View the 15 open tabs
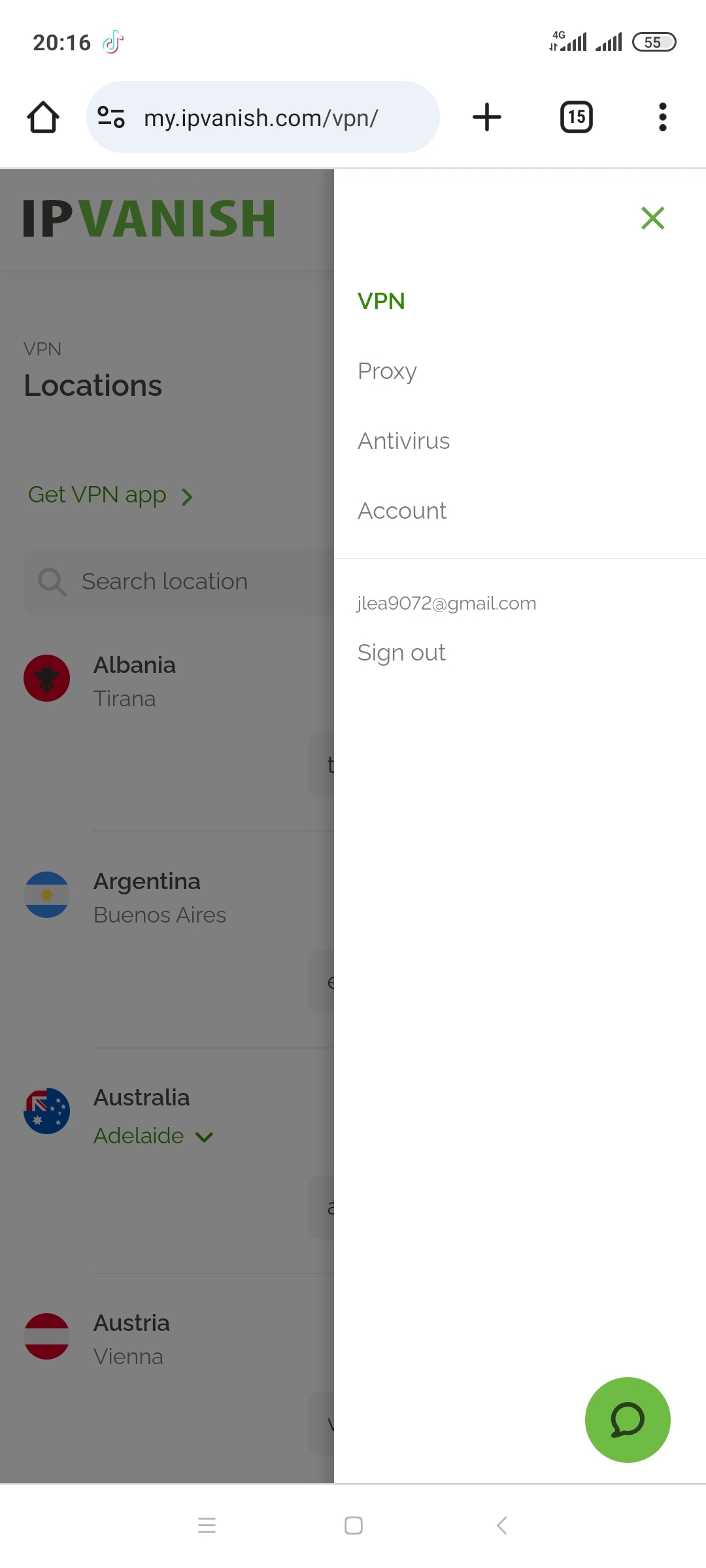Screen dimensions: 706x1568 click(x=577, y=117)
